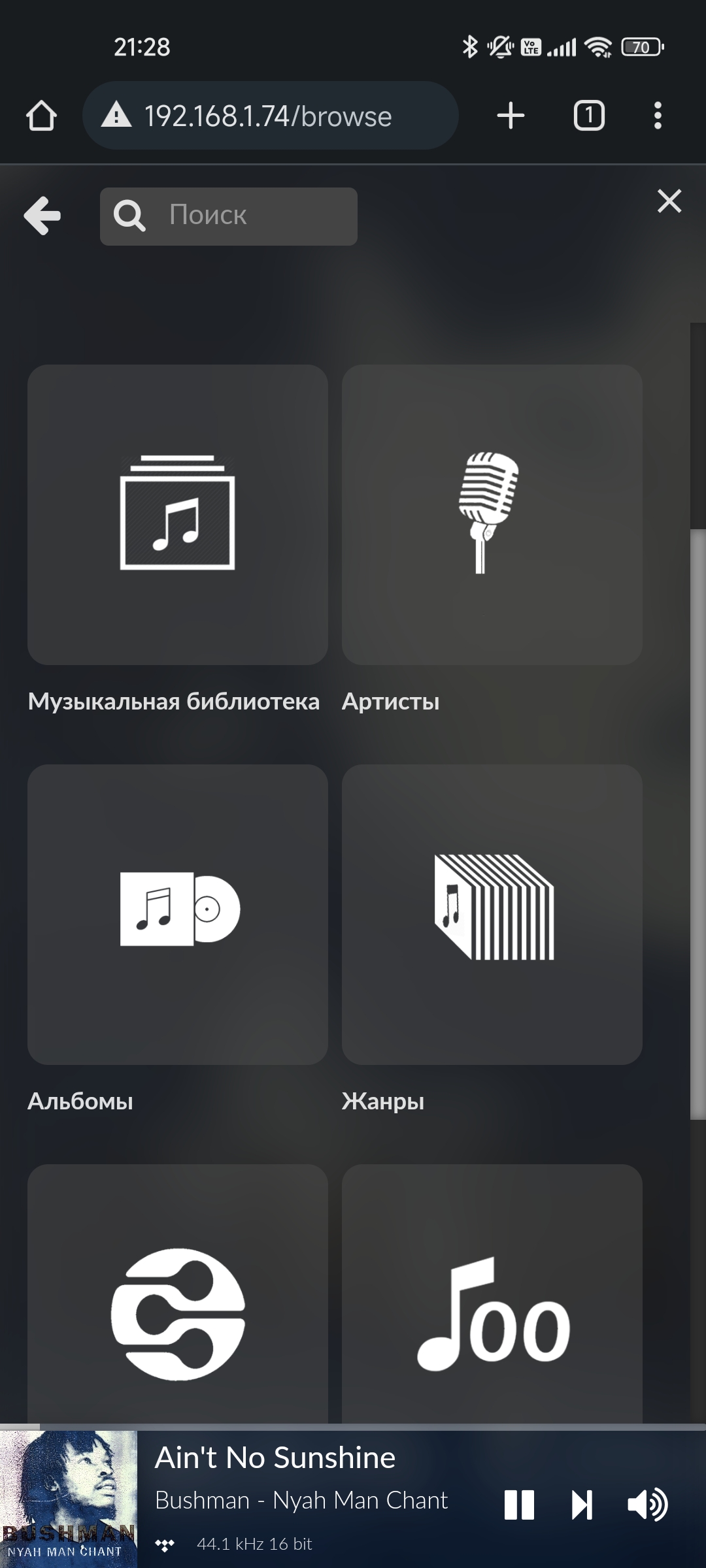Open the browser overflow menu
This screenshot has height=1568, width=706.
pos(658,116)
